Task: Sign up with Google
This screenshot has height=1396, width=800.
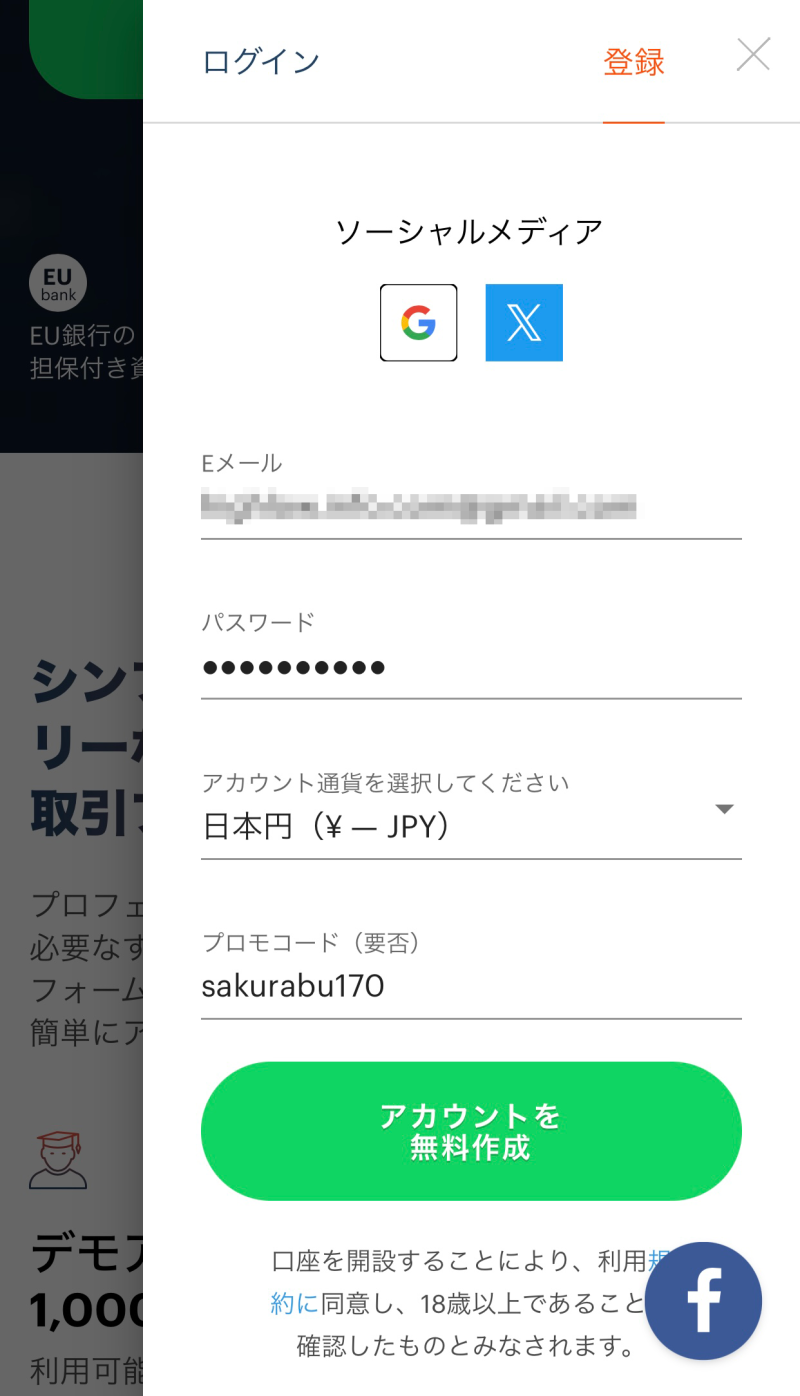Action: [418, 323]
